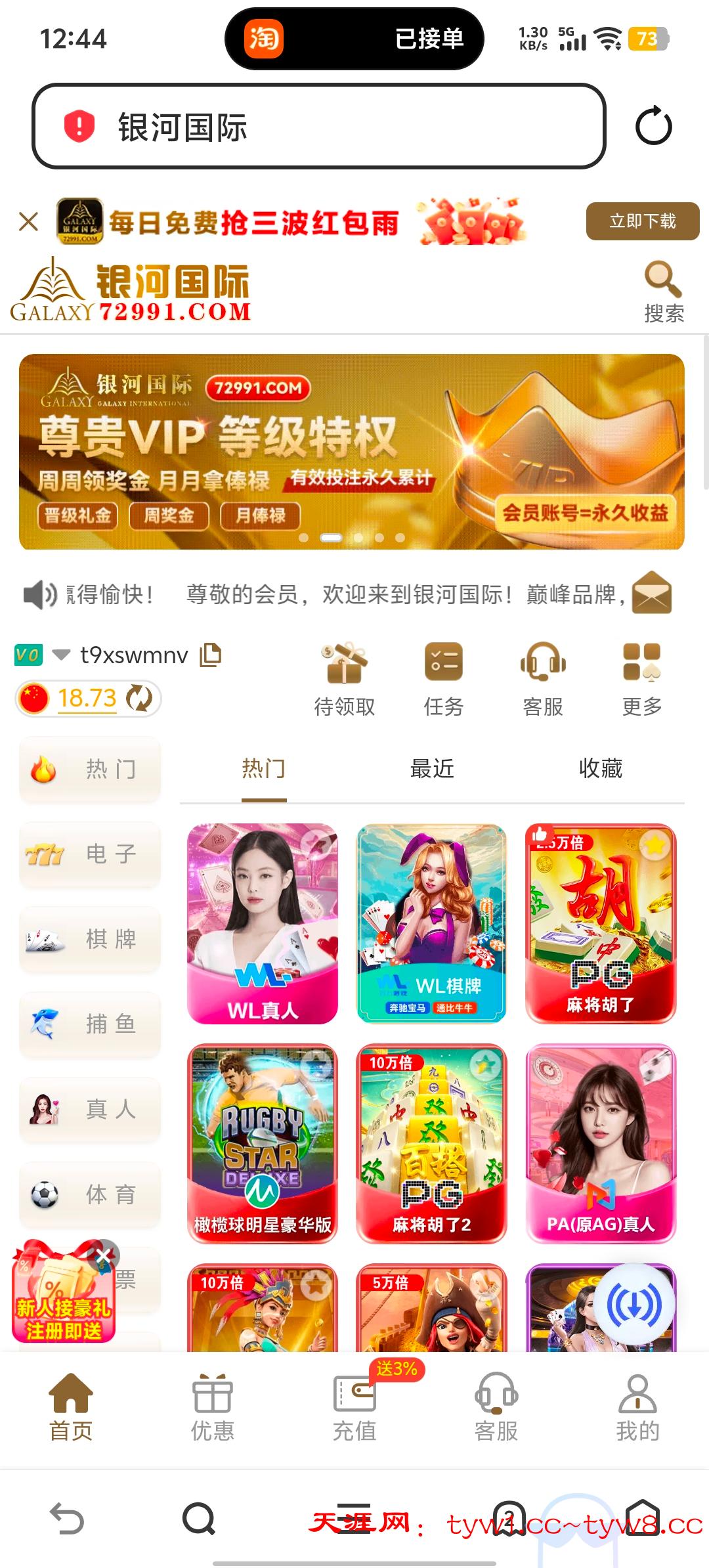The image size is (709, 1568).
Task: Tap the 银河国际 address bar
Action: pyautogui.click(x=318, y=126)
